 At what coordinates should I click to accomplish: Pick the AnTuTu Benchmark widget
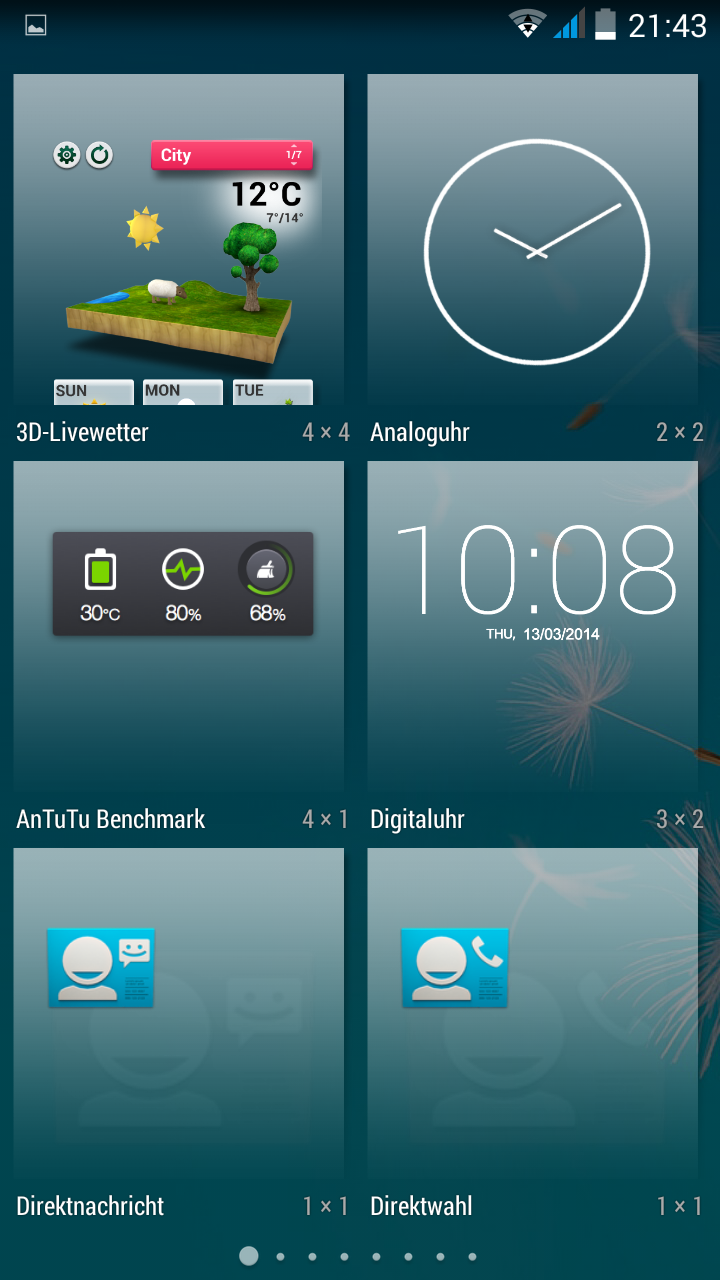pos(179,627)
